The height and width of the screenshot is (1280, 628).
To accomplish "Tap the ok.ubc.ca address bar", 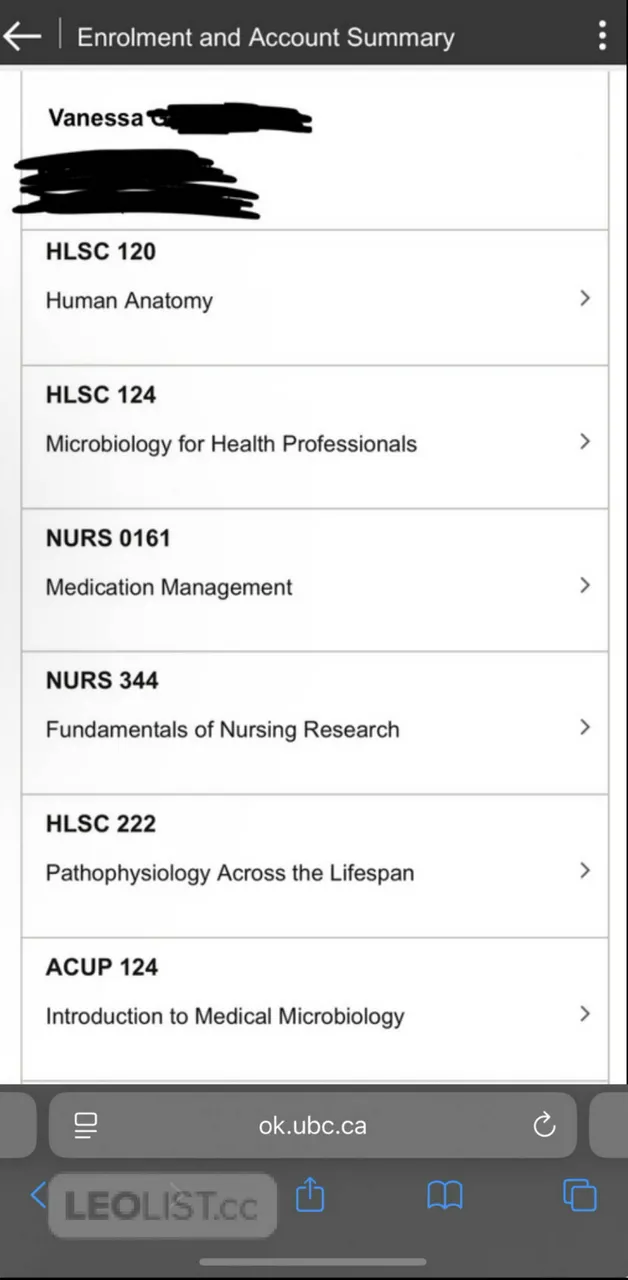I will click(x=312, y=1126).
